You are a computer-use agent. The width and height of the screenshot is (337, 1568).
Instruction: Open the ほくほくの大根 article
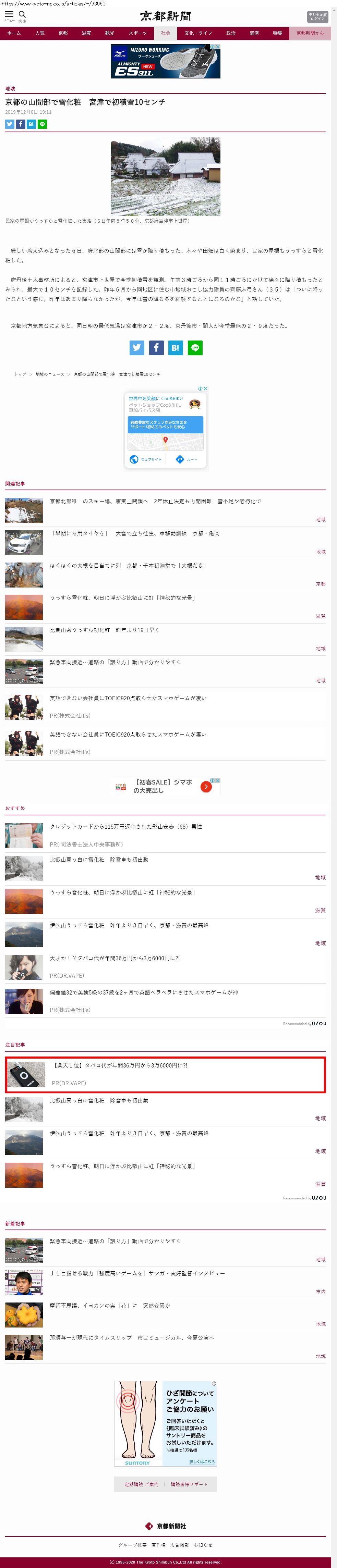coord(128,566)
